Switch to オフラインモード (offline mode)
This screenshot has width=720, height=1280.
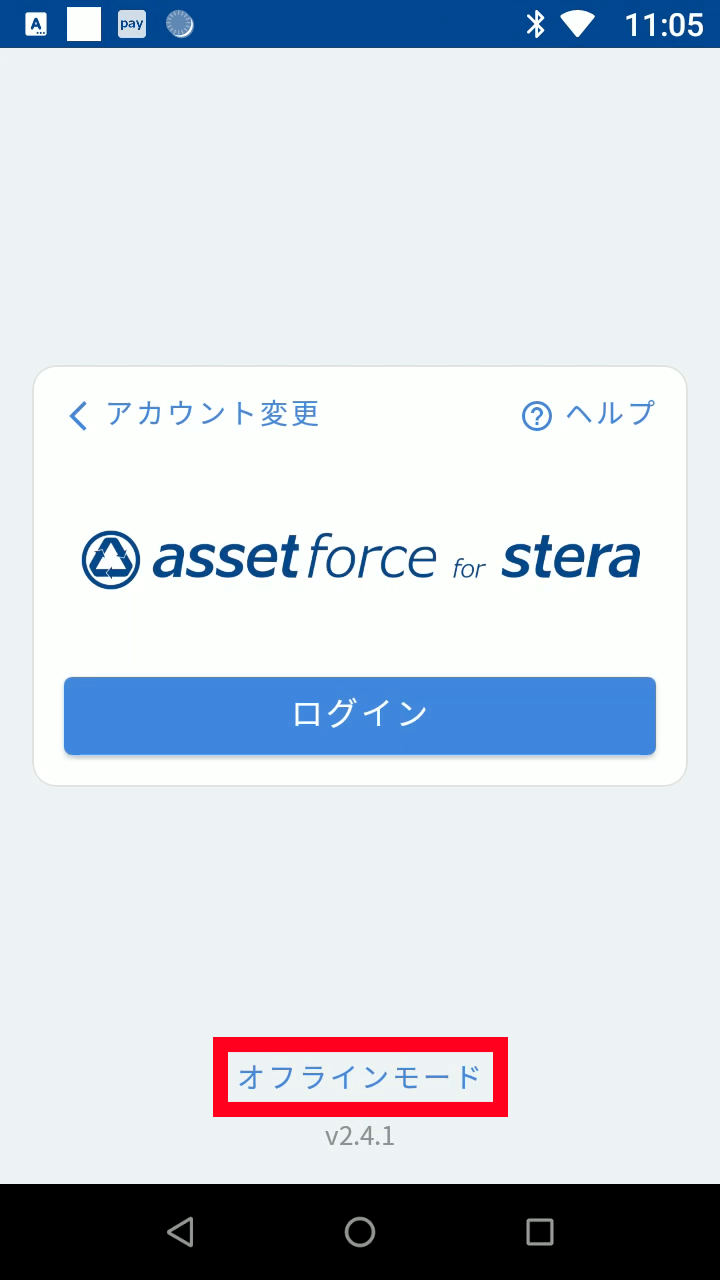360,1077
